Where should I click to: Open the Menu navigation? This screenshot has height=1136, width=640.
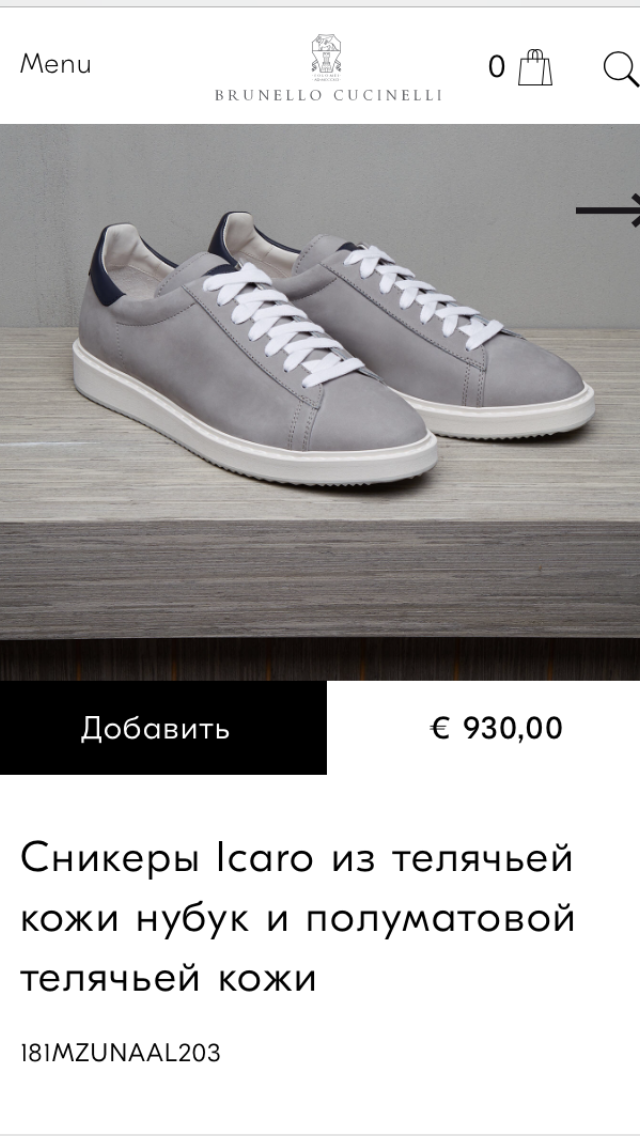(56, 64)
